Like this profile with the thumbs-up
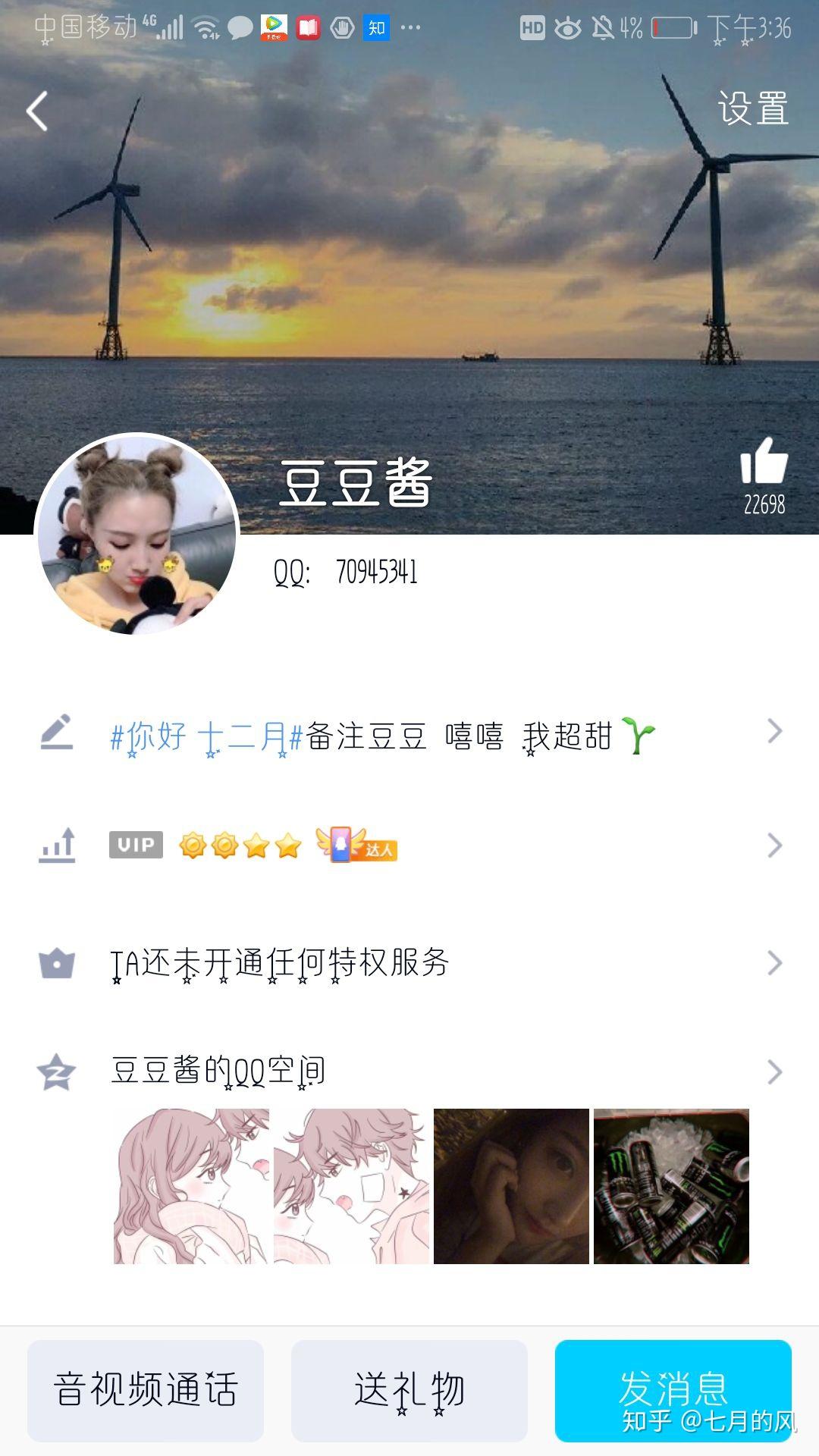This screenshot has width=819, height=1456. (x=764, y=462)
